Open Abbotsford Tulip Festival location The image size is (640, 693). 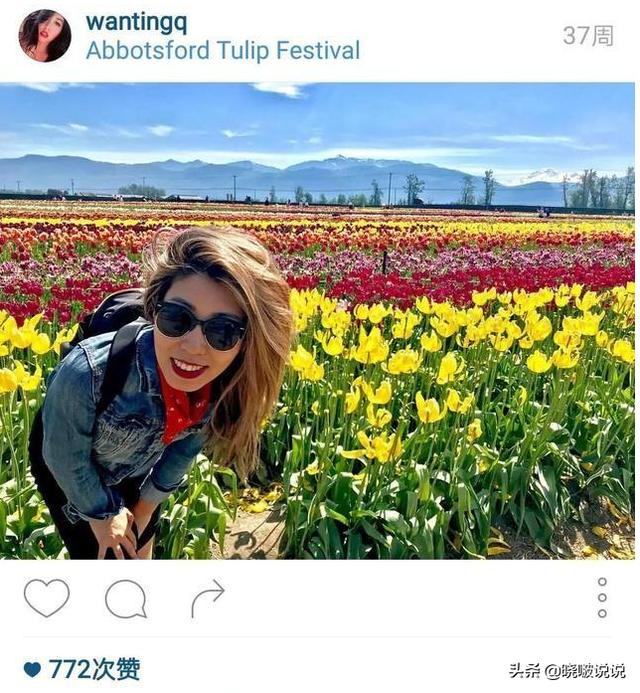(222, 51)
